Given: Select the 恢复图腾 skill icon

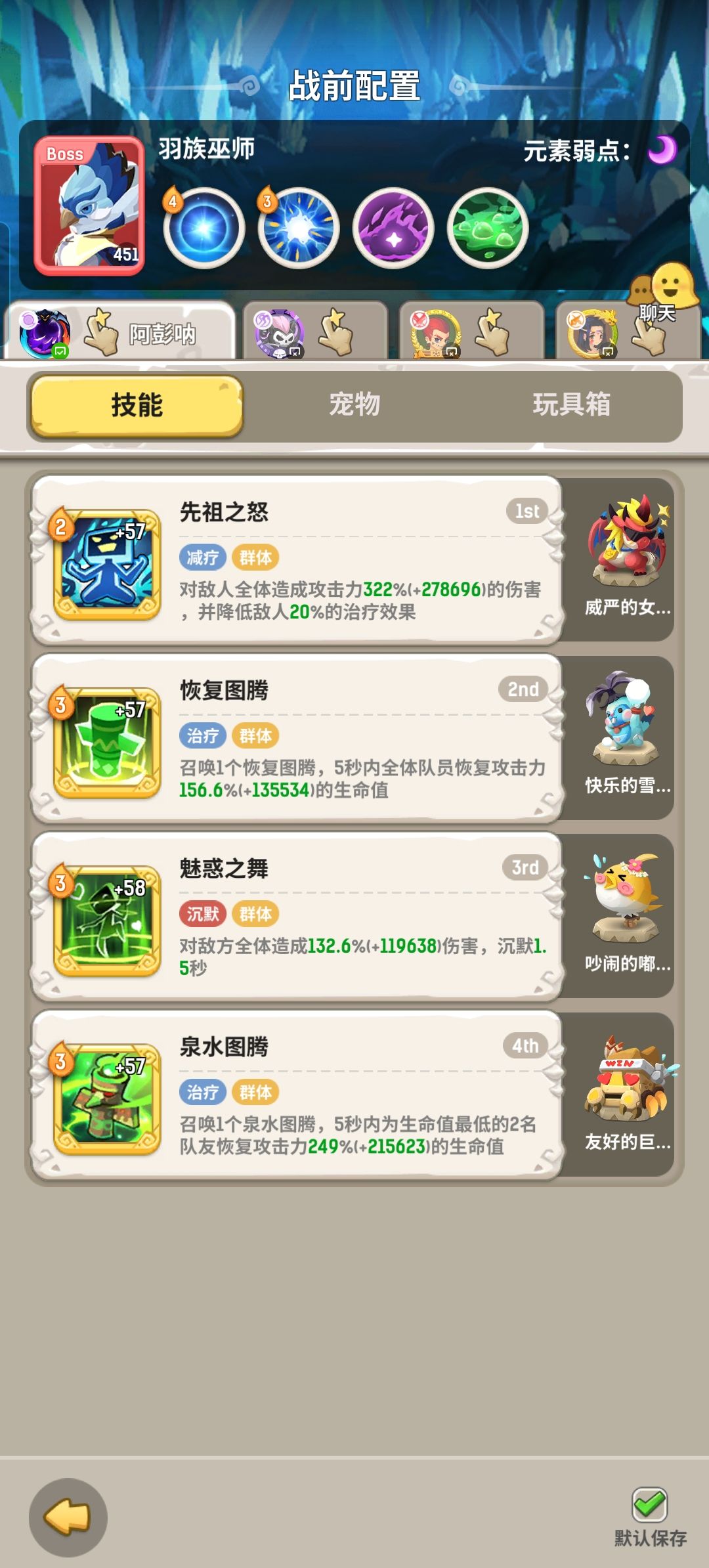Looking at the screenshot, I should click(x=106, y=742).
